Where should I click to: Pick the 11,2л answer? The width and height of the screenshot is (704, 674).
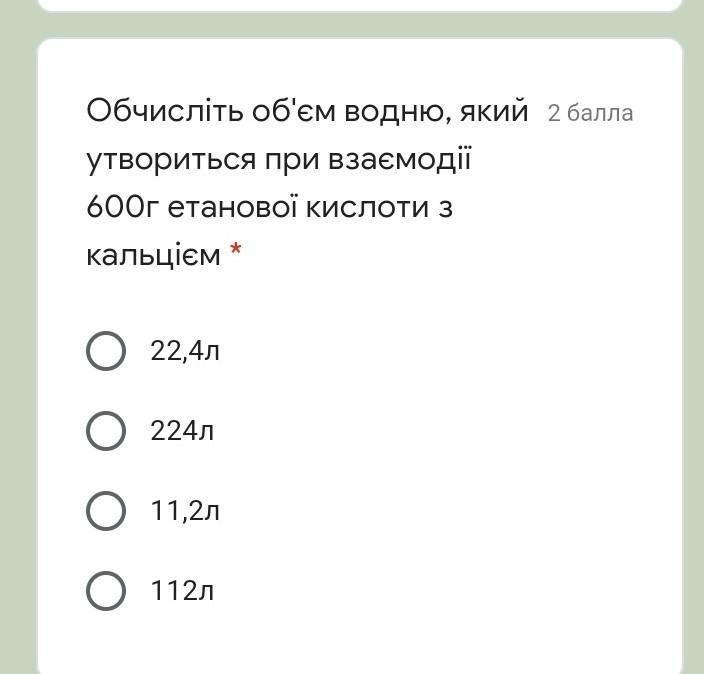pos(106,511)
